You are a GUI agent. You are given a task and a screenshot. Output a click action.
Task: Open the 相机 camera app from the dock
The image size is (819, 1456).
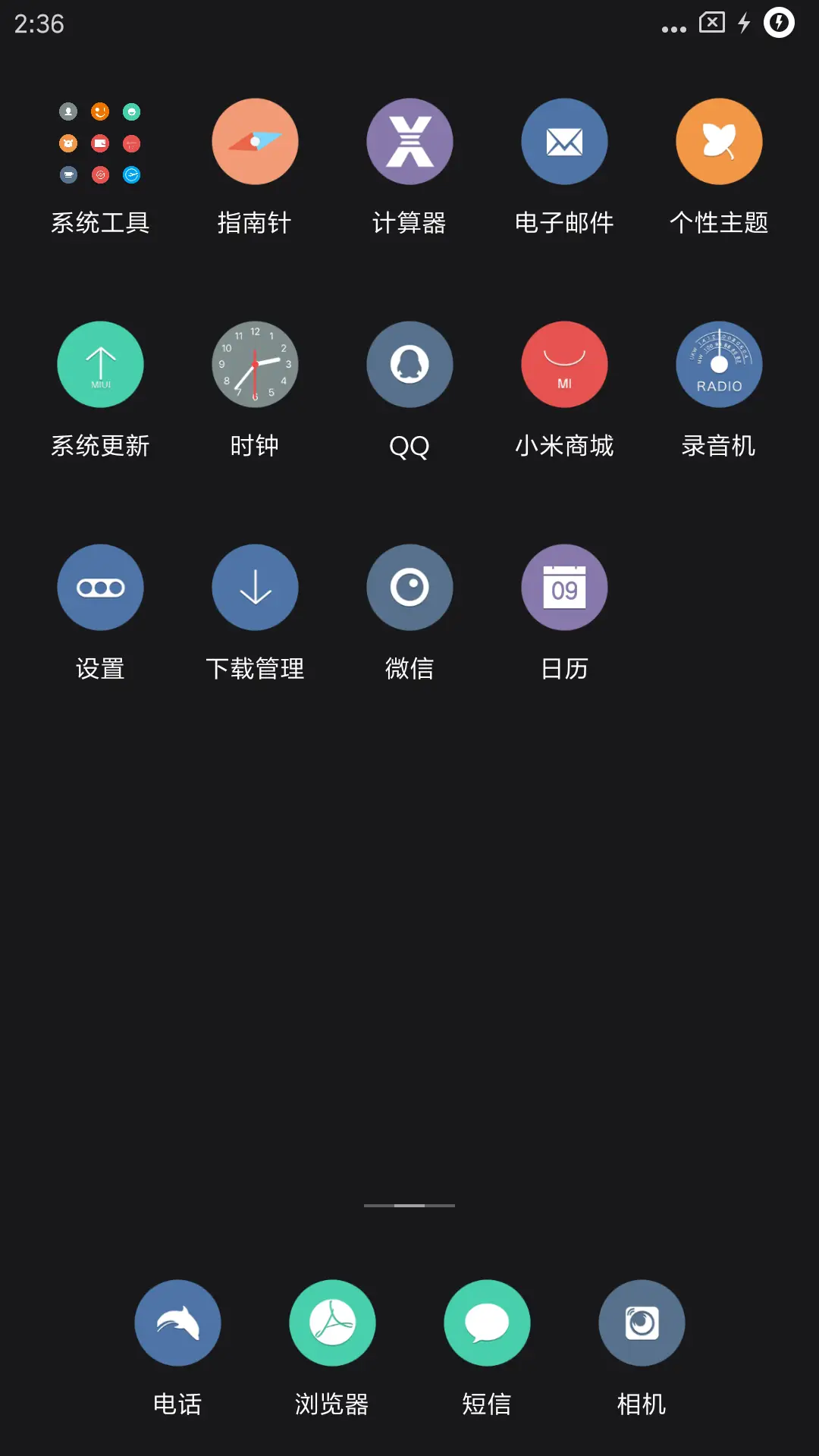642,1323
